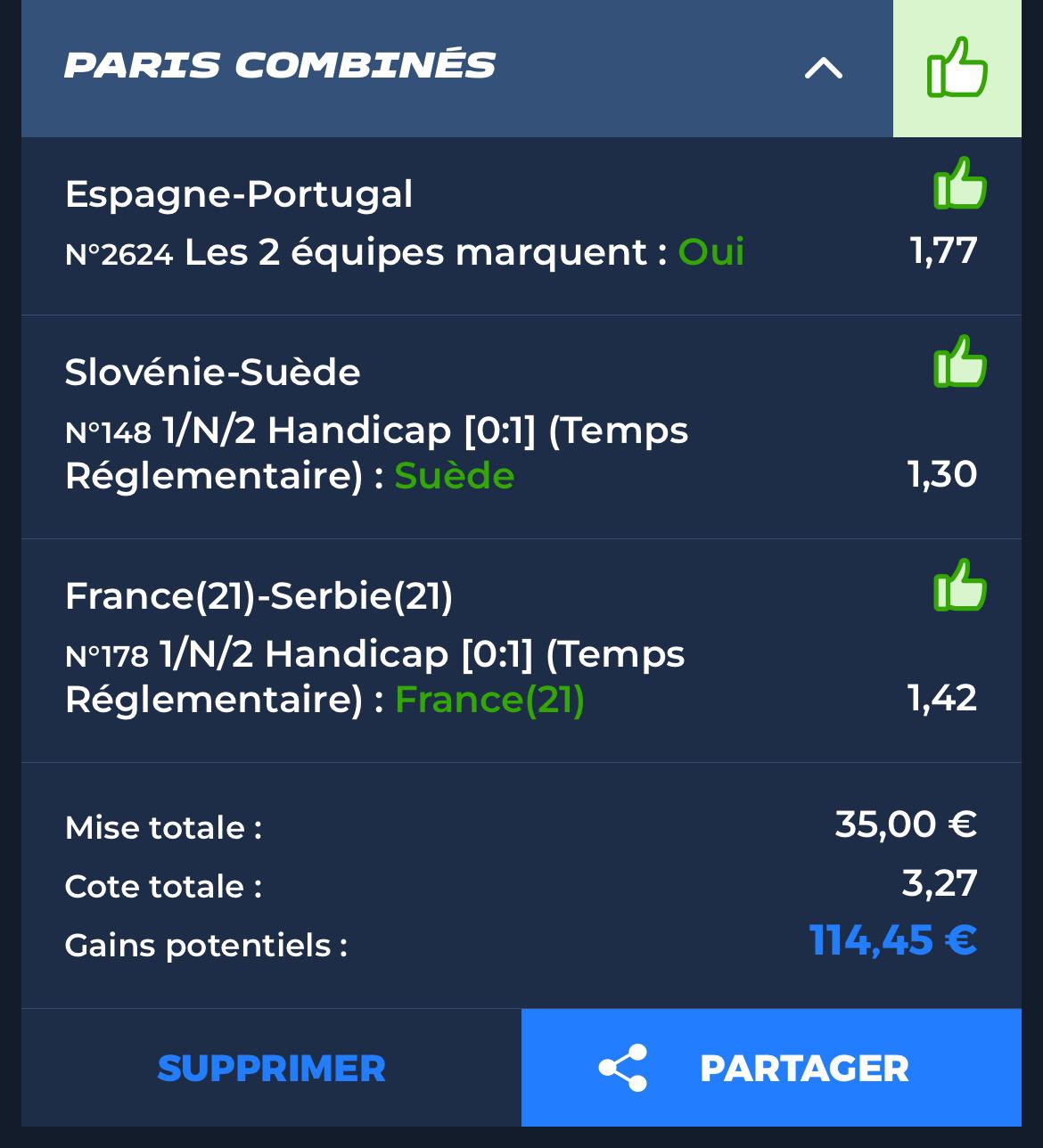Tap Supprimer to delete this bet slip

(x=271, y=1068)
